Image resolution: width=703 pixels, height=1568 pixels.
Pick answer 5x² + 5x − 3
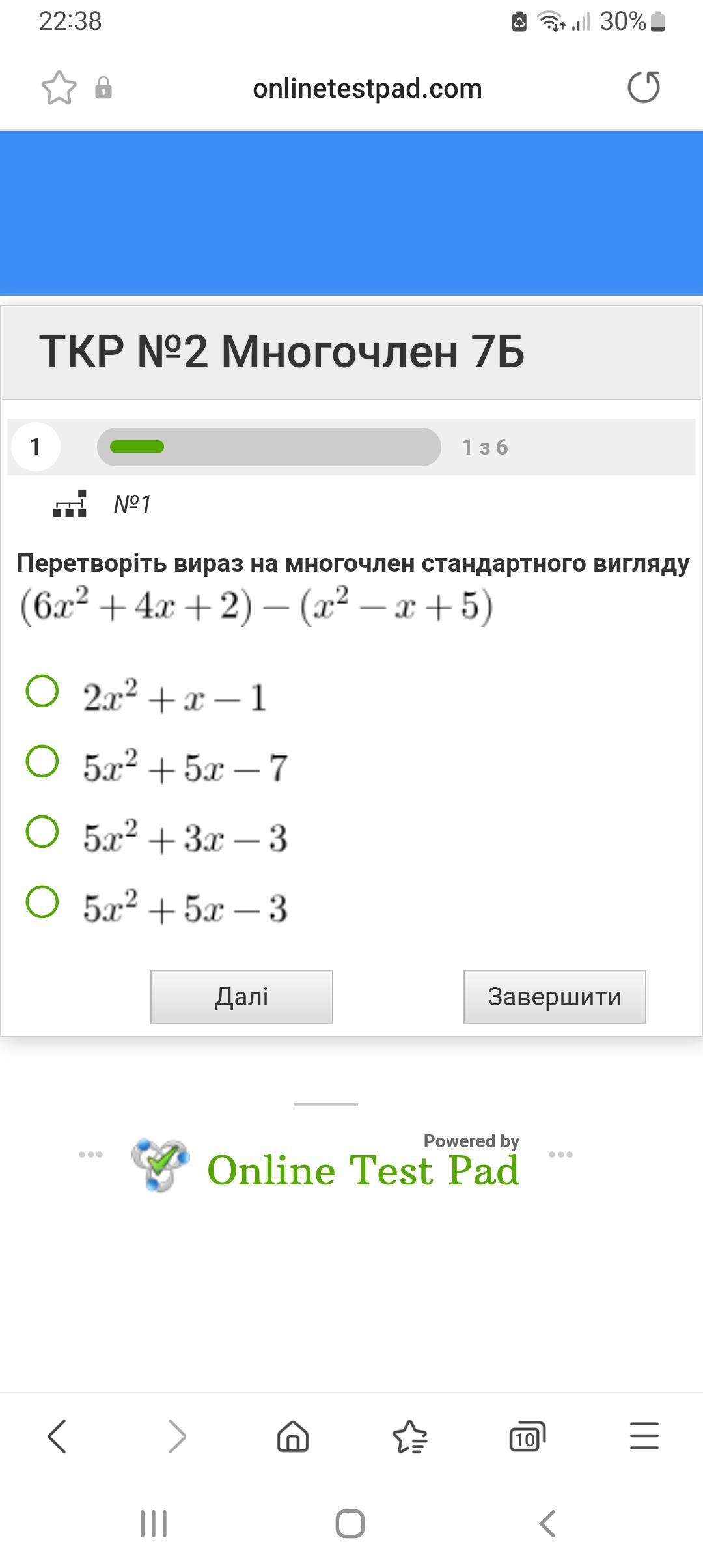42,902
